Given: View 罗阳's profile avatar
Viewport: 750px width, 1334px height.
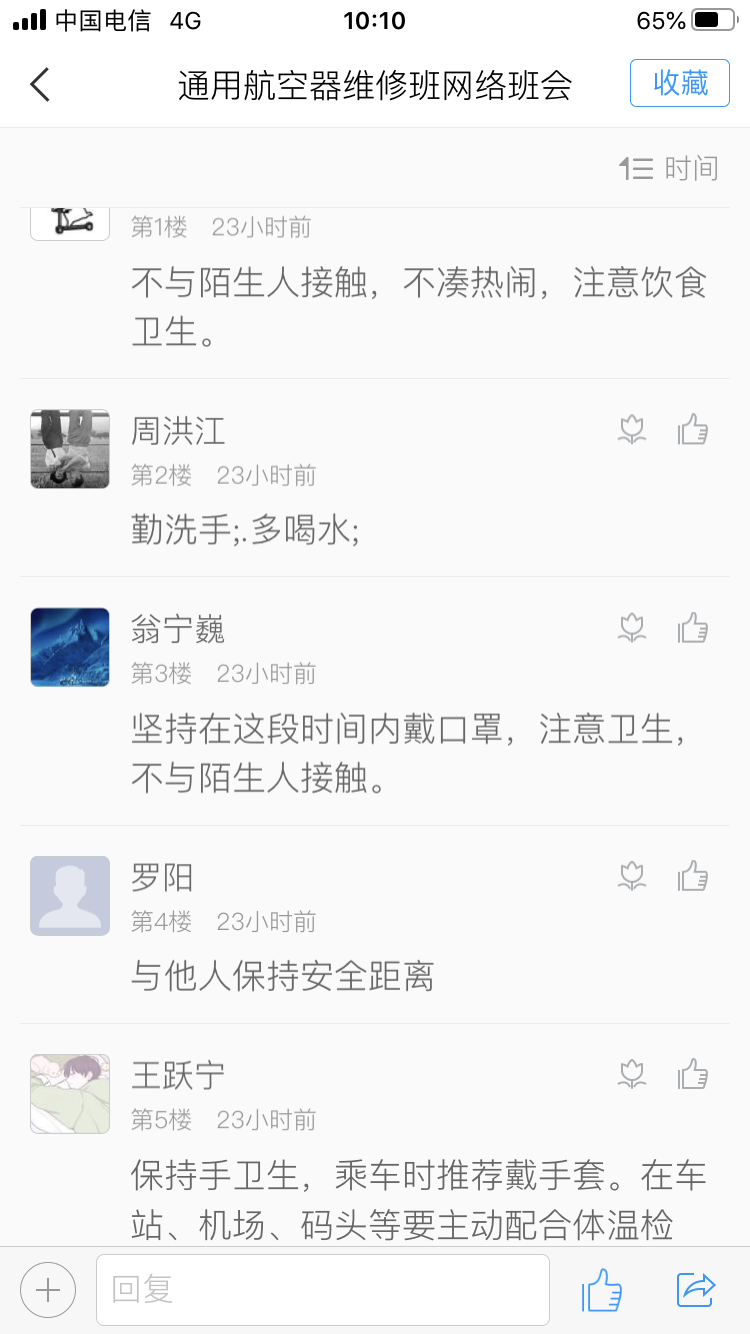Looking at the screenshot, I should (x=70, y=895).
